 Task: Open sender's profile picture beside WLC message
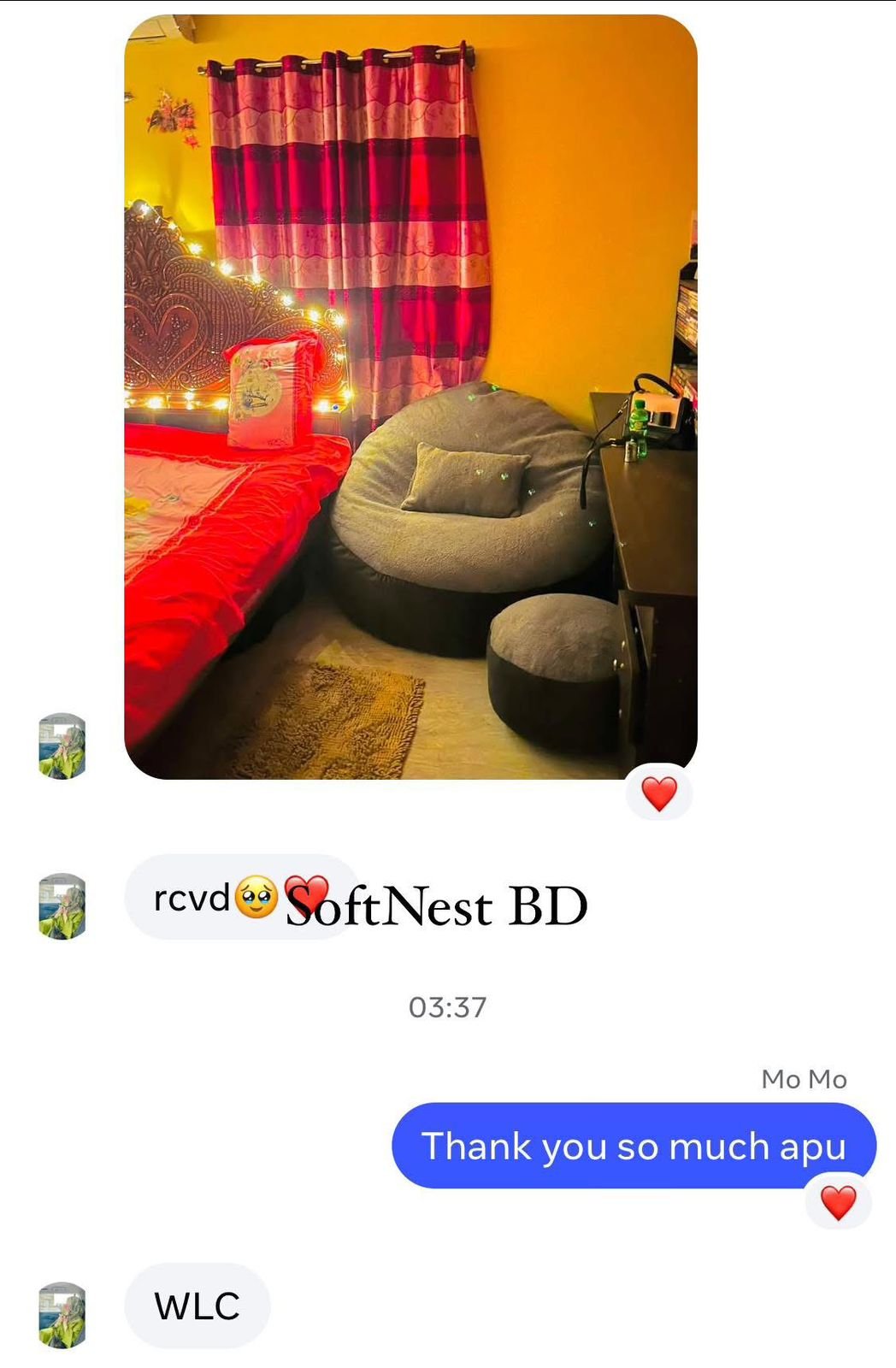[x=62, y=1315]
